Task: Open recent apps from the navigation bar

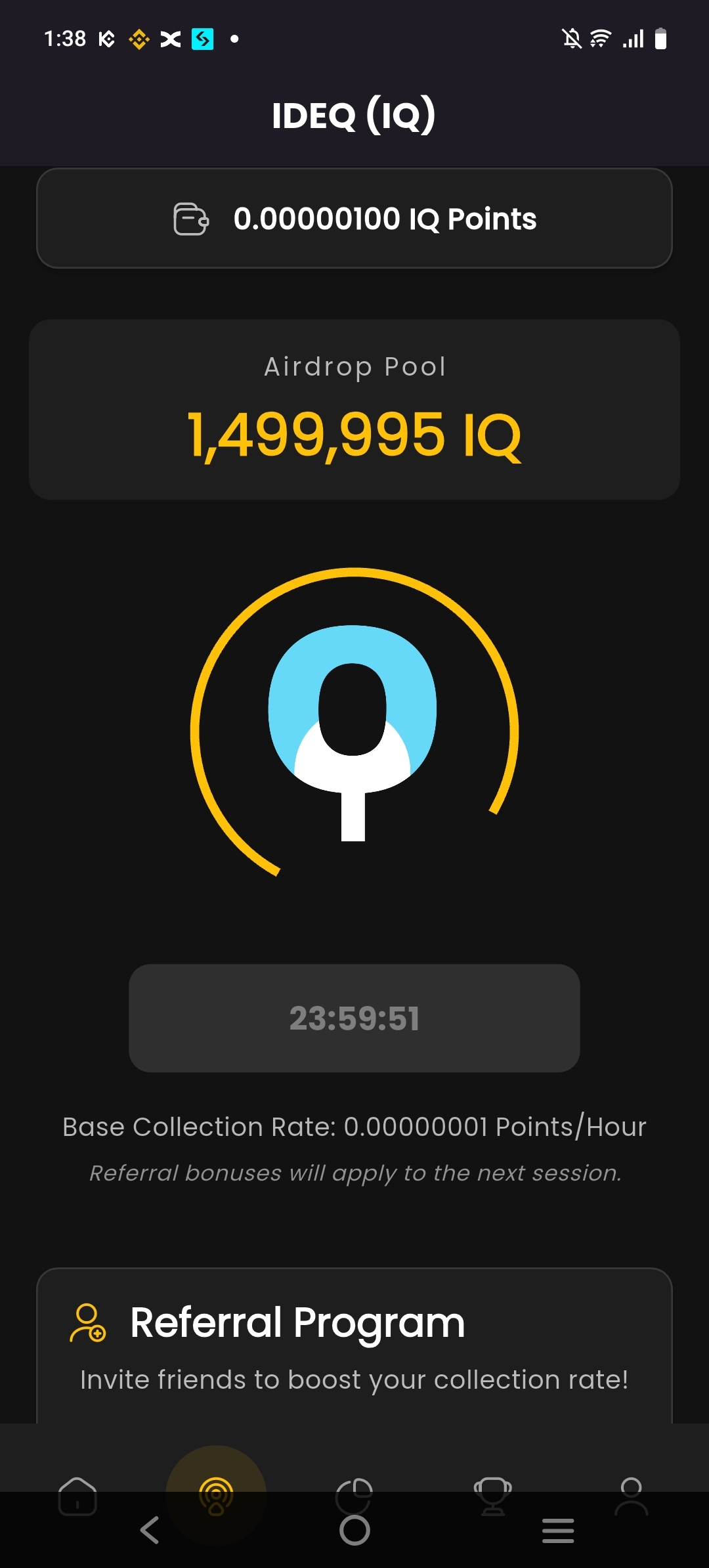Action: (x=557, y=1531)
